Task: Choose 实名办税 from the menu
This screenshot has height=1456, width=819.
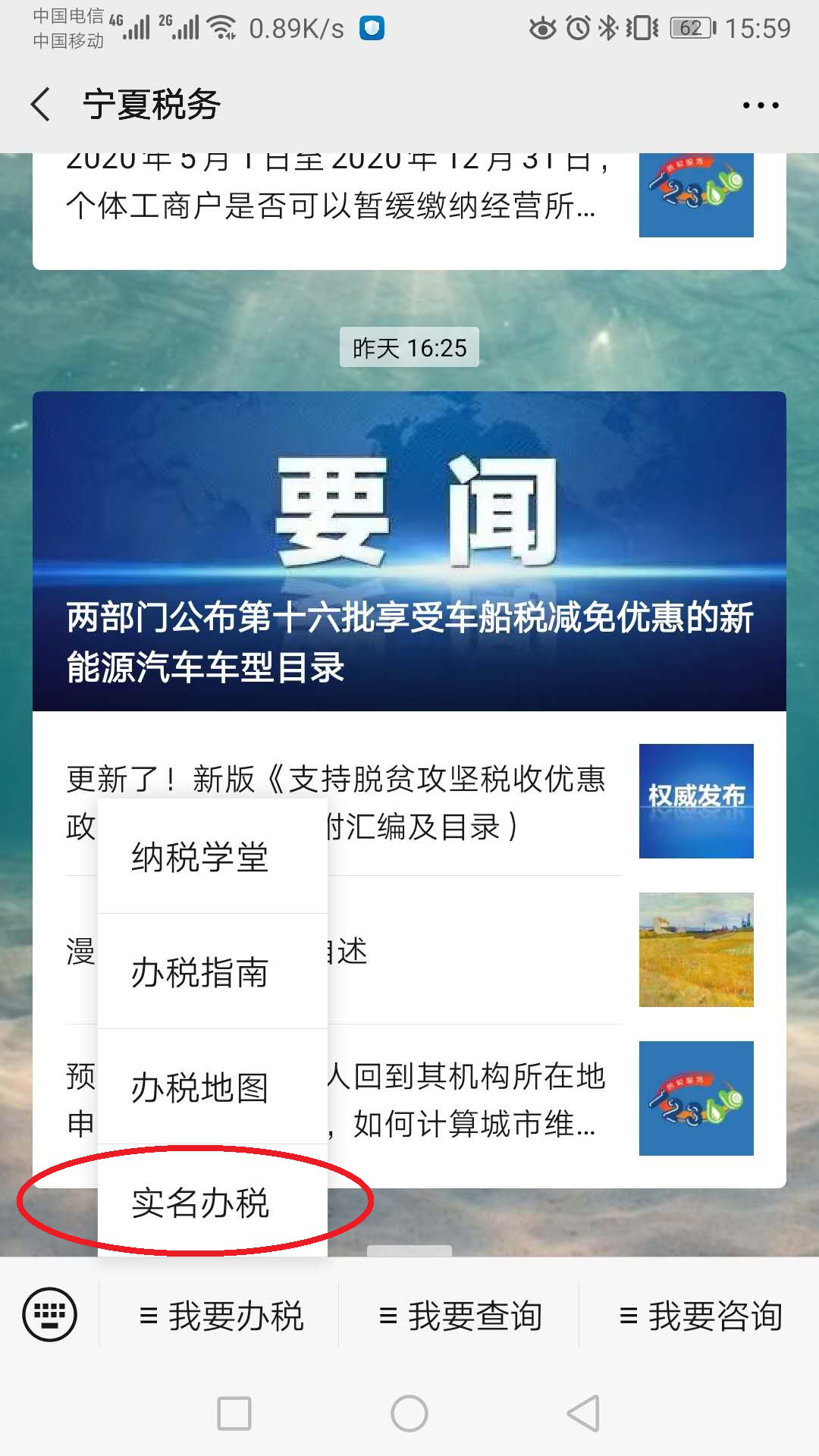Action: pyautogui.click(x=200, y=1203)
